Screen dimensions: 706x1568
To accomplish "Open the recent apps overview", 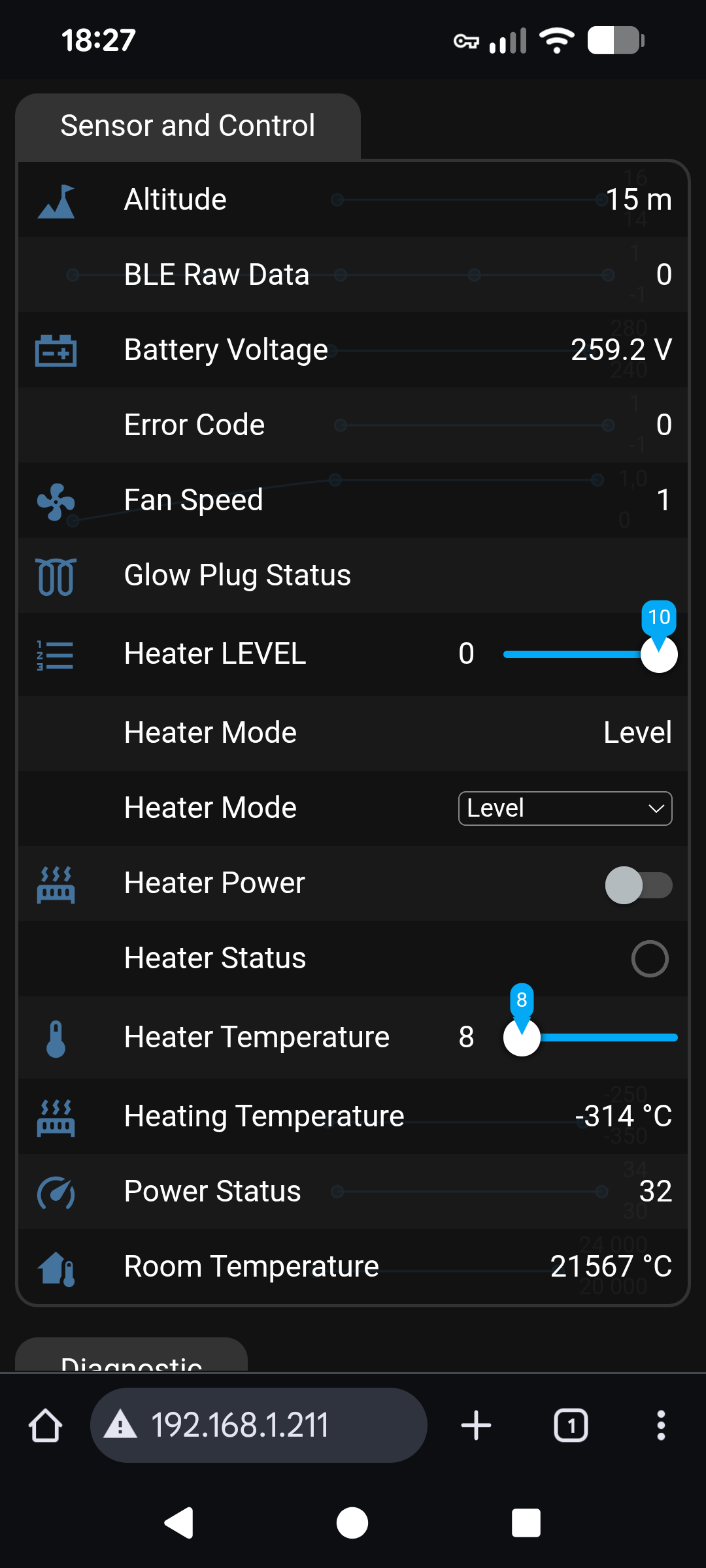I will click(526, 1523).
